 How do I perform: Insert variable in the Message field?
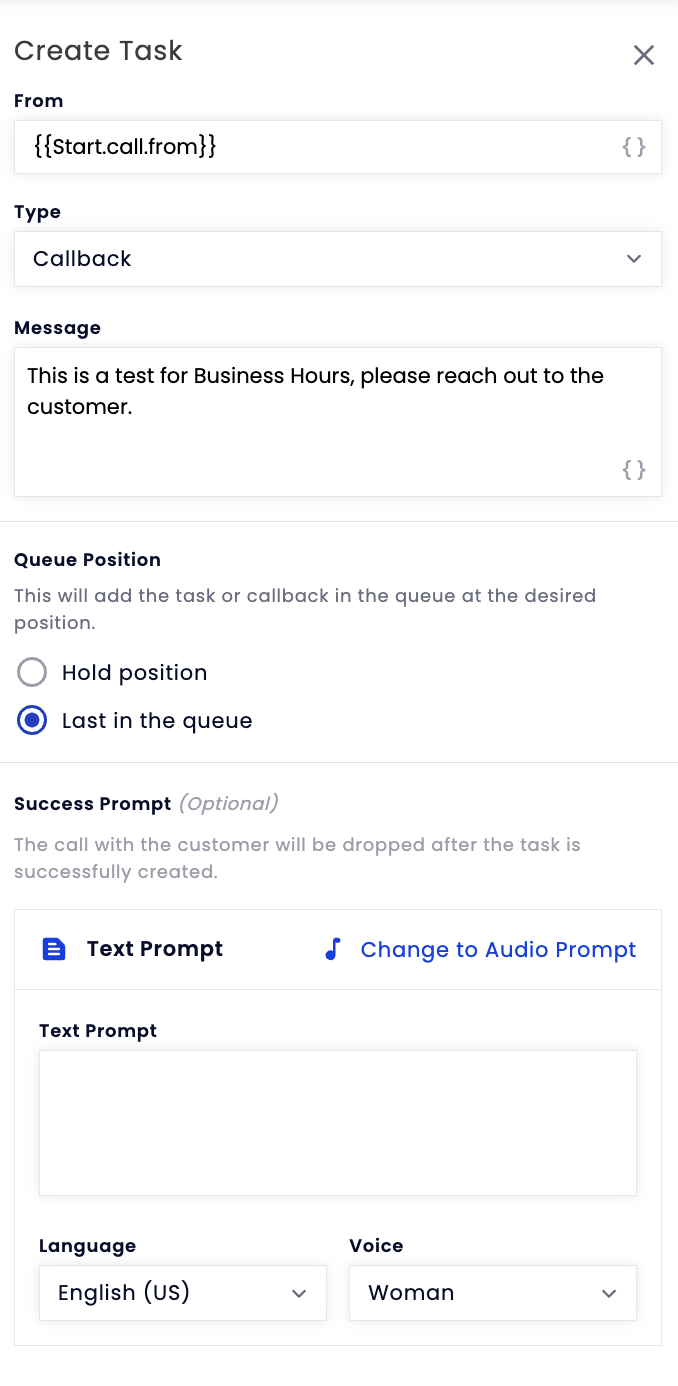click(634, 469)
